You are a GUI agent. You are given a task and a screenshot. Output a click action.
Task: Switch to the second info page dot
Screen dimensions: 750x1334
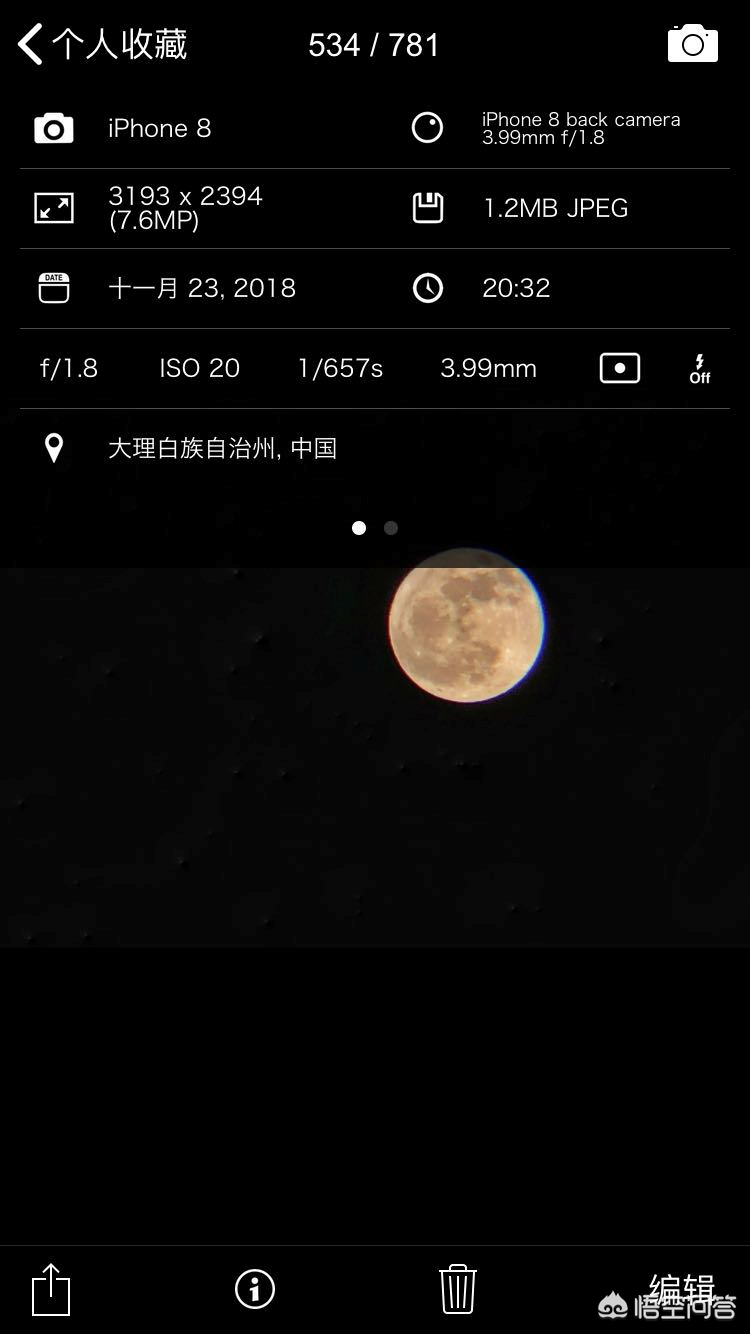tap(391, 528)
